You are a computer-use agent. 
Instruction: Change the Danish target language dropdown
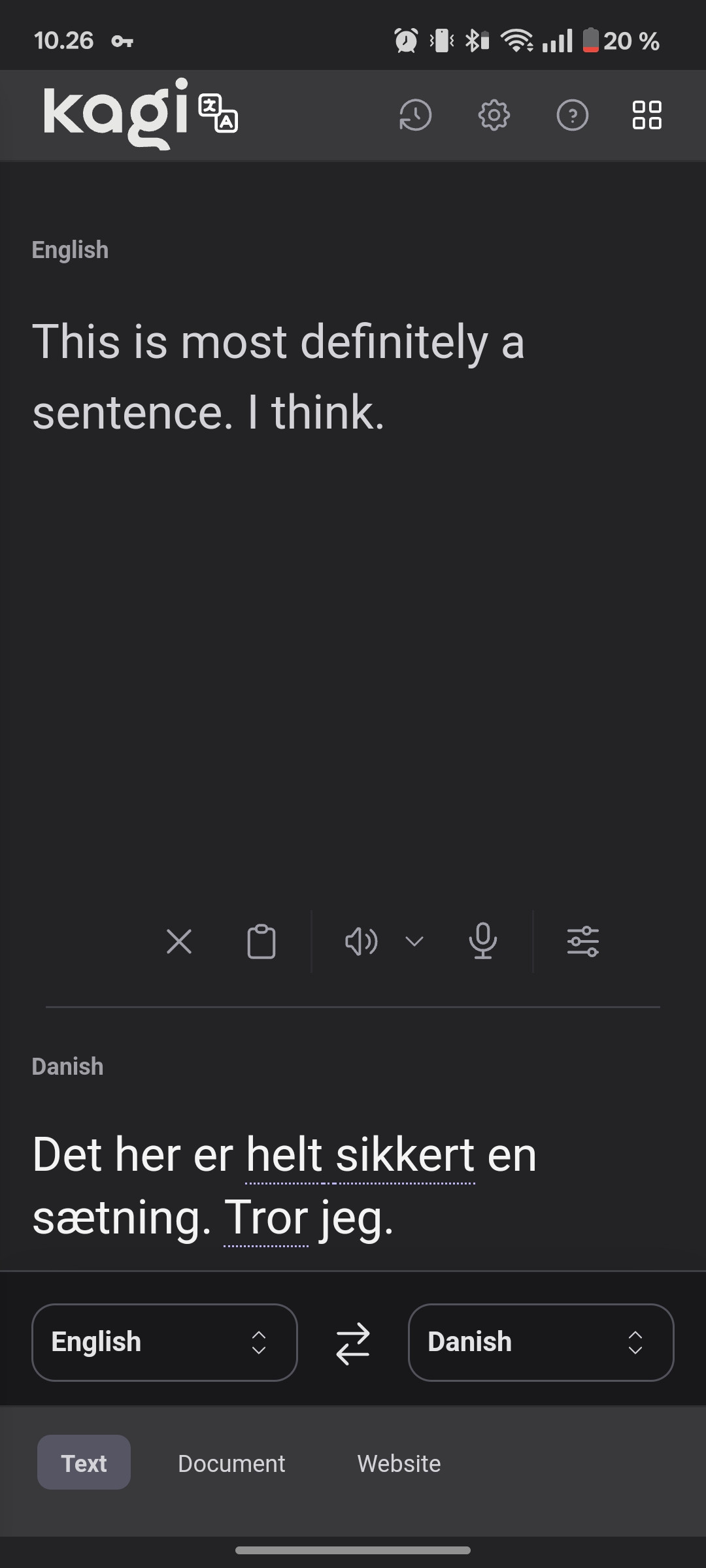(541, 1342)
